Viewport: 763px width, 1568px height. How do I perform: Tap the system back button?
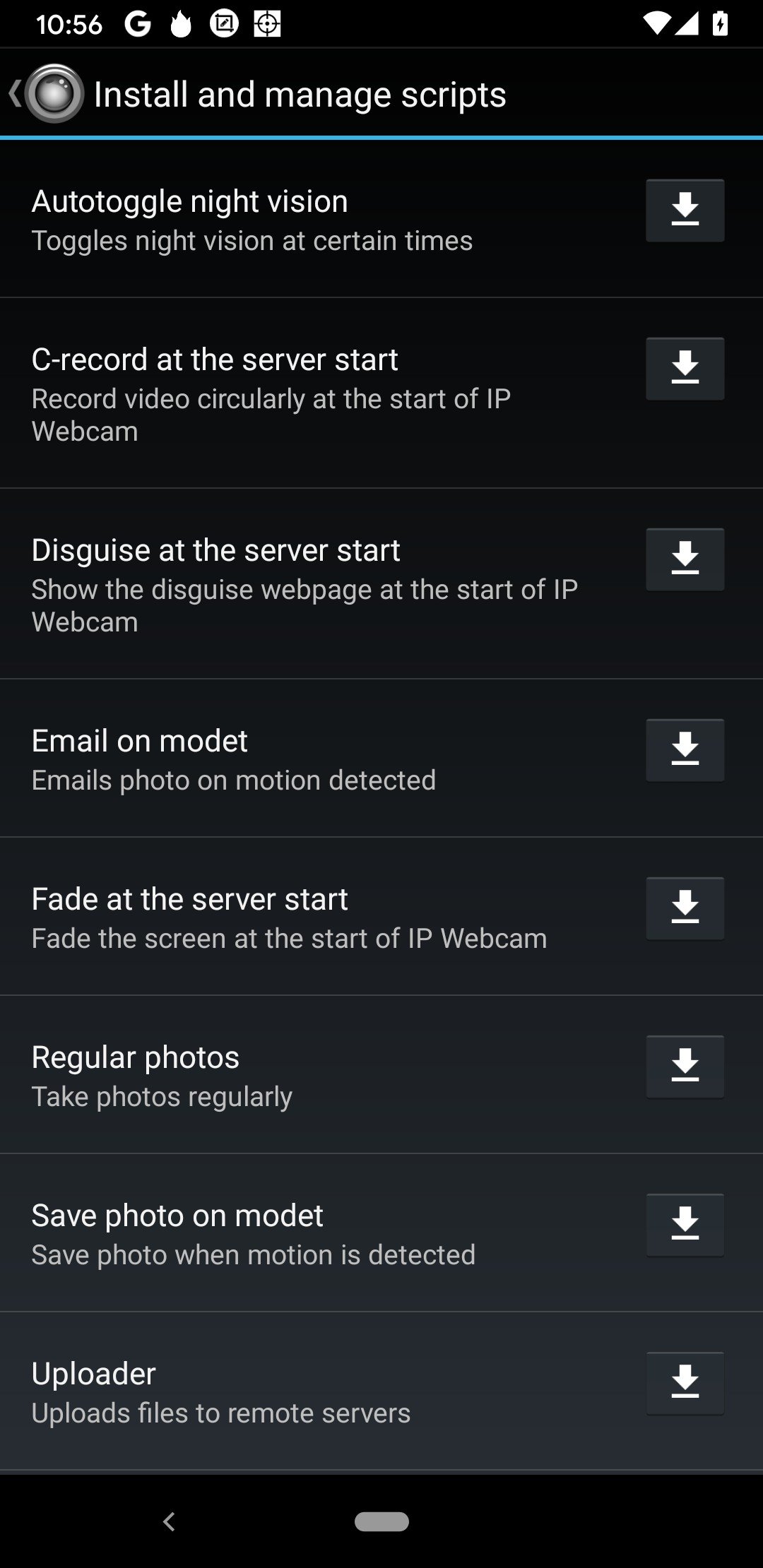click(x=169, y=1521)
